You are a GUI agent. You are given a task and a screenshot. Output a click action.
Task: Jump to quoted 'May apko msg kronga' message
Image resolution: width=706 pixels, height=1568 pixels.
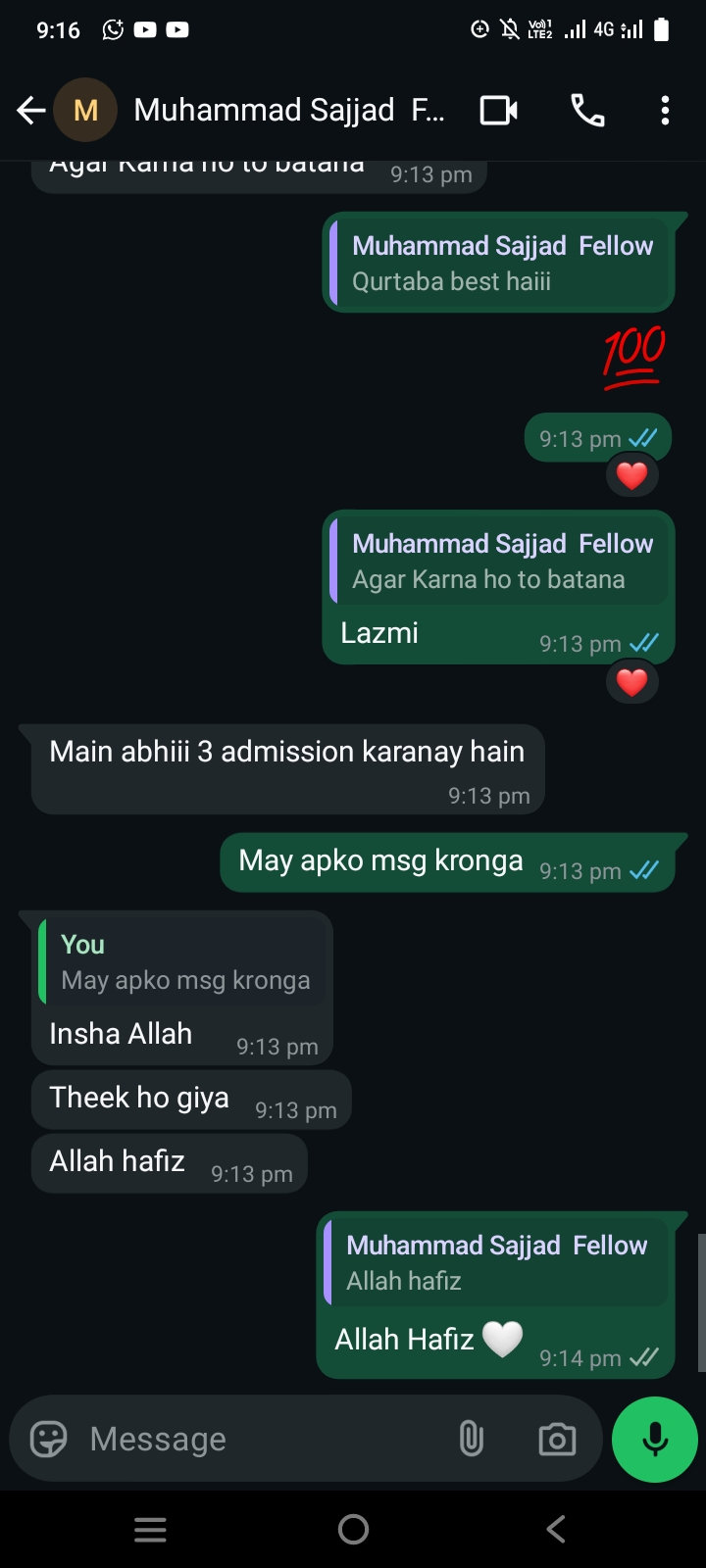pos(184,962)
